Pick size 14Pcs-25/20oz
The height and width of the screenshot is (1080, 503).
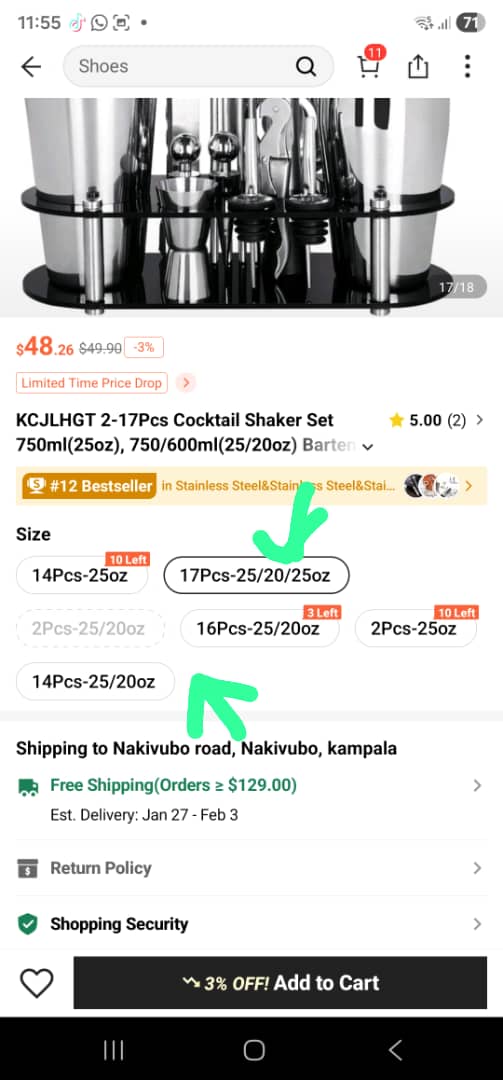pyautogui.click(x=95, y=681)
